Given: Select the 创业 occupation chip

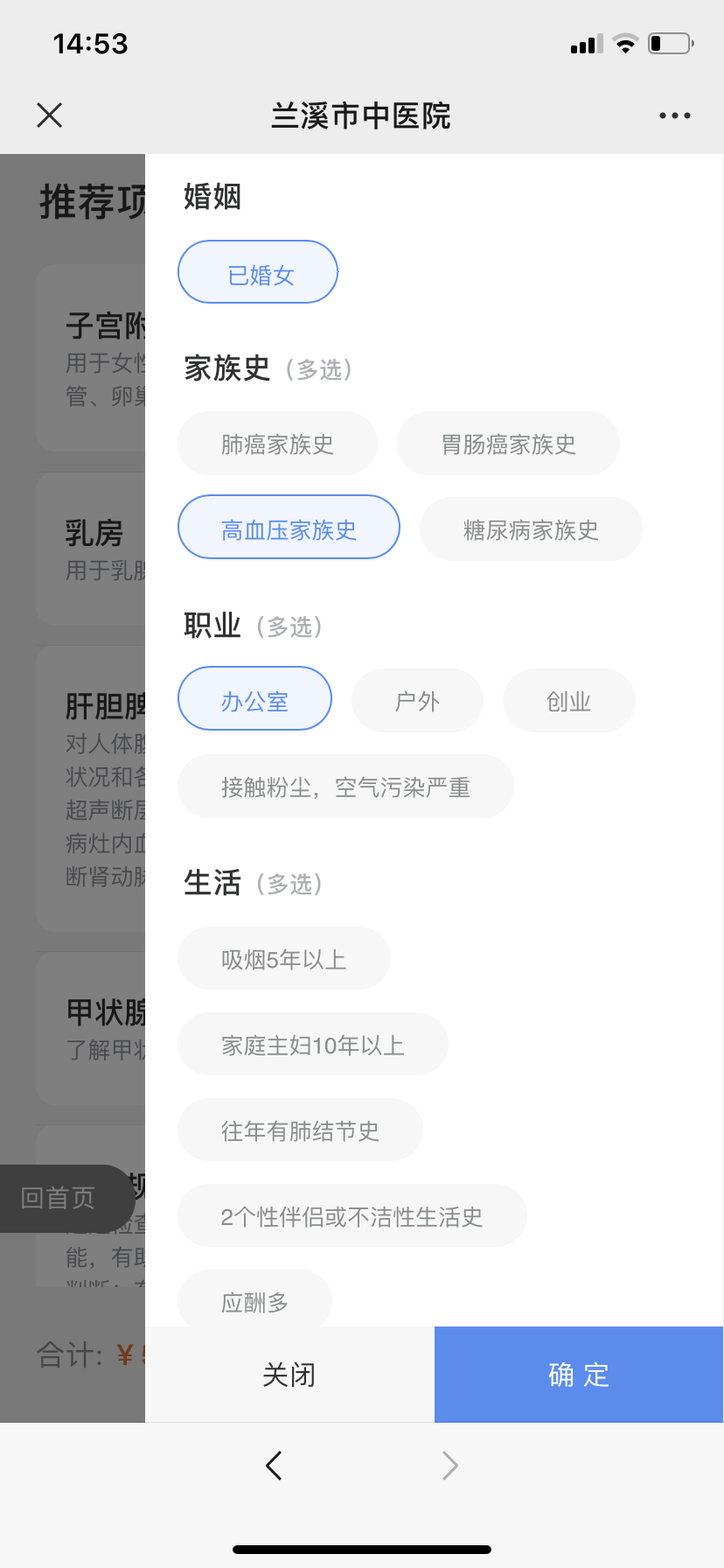Looking at the screenshot, I should 568,701.
